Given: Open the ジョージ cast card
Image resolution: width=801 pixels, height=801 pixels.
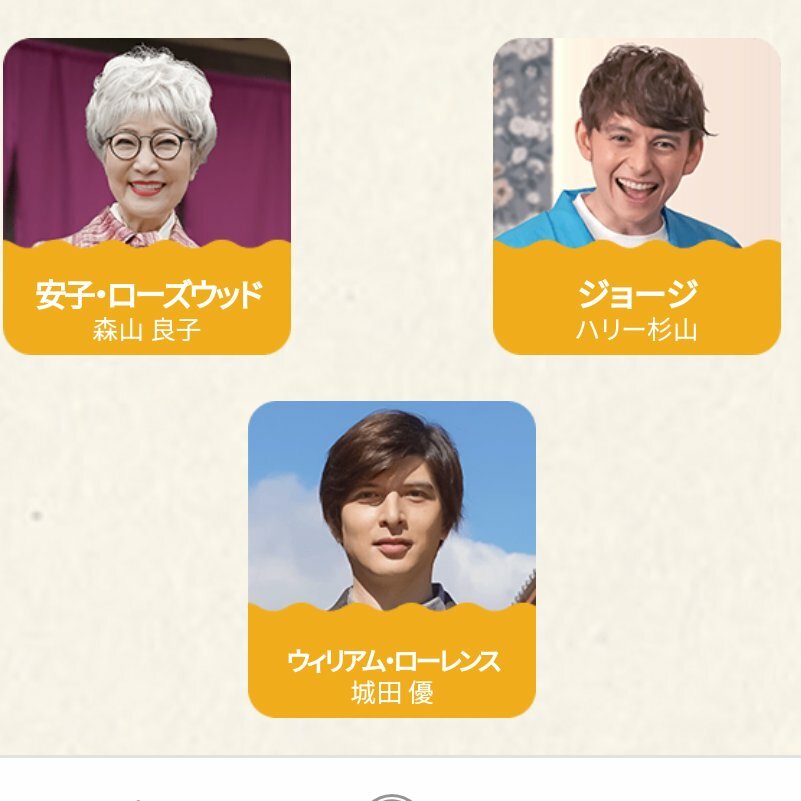Looking at the screenshot, I should [636, 196].
